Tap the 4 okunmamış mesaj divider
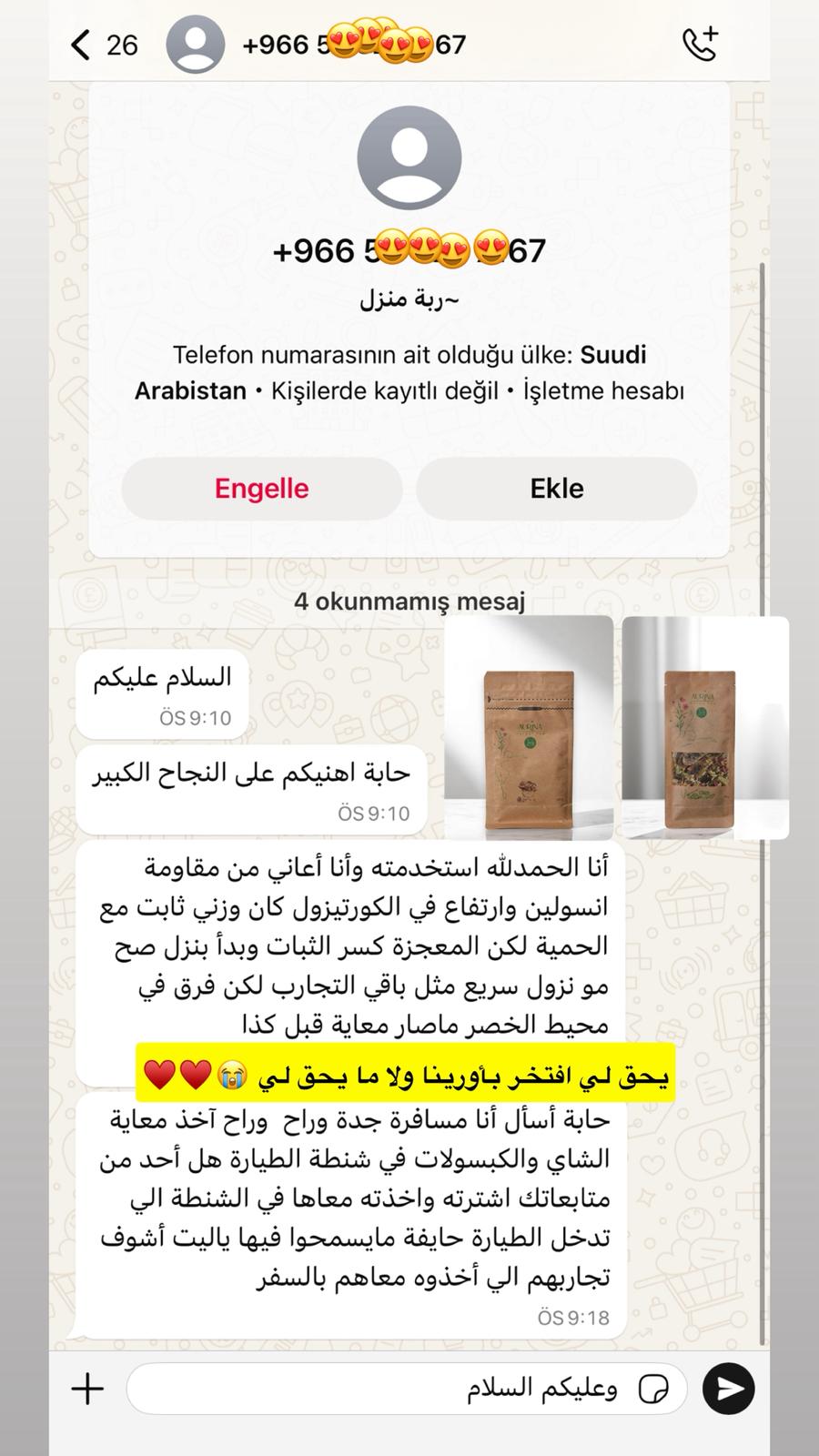 pos(409,601)
